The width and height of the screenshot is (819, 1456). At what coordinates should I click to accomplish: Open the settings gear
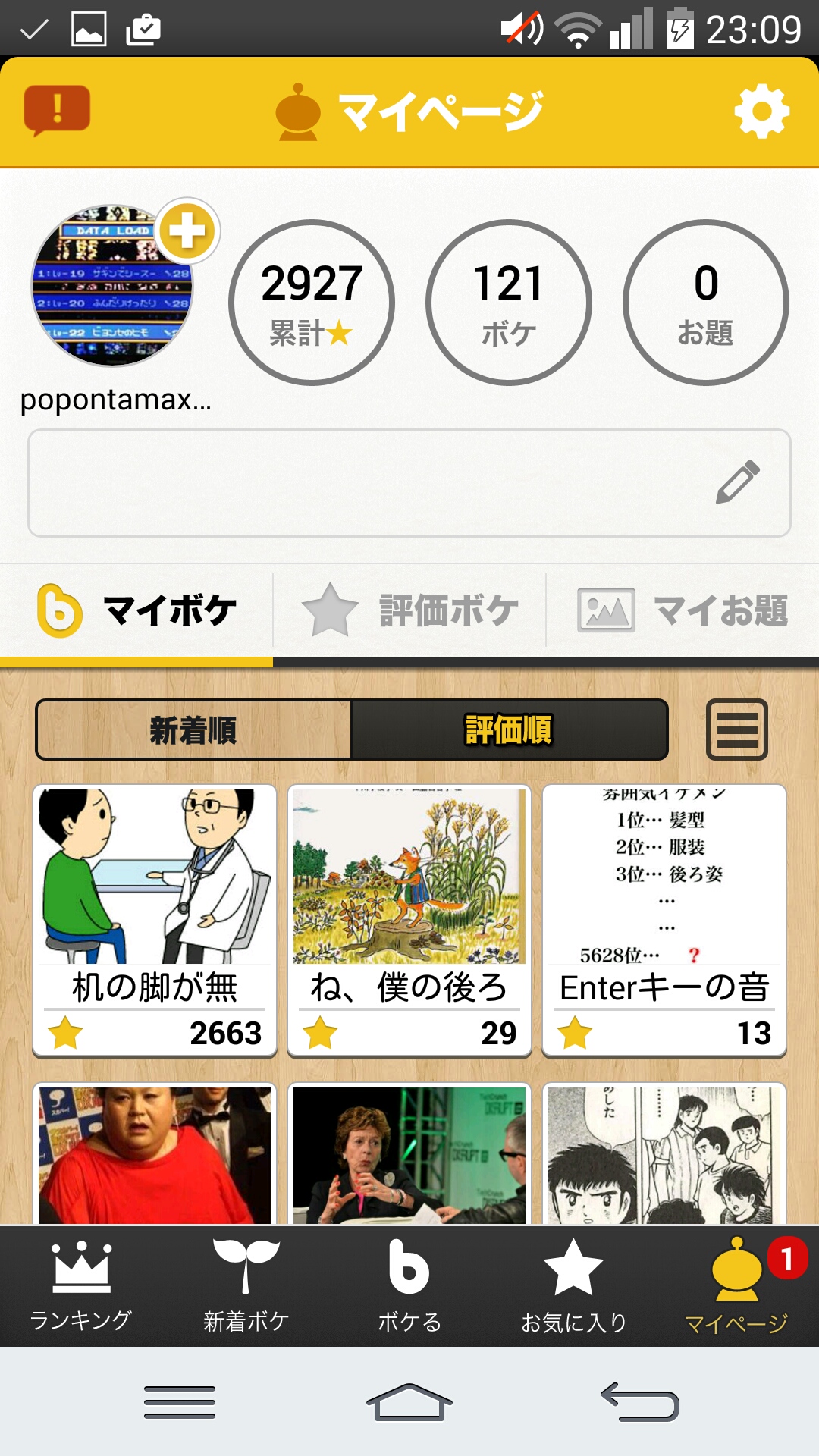point(761,111)
